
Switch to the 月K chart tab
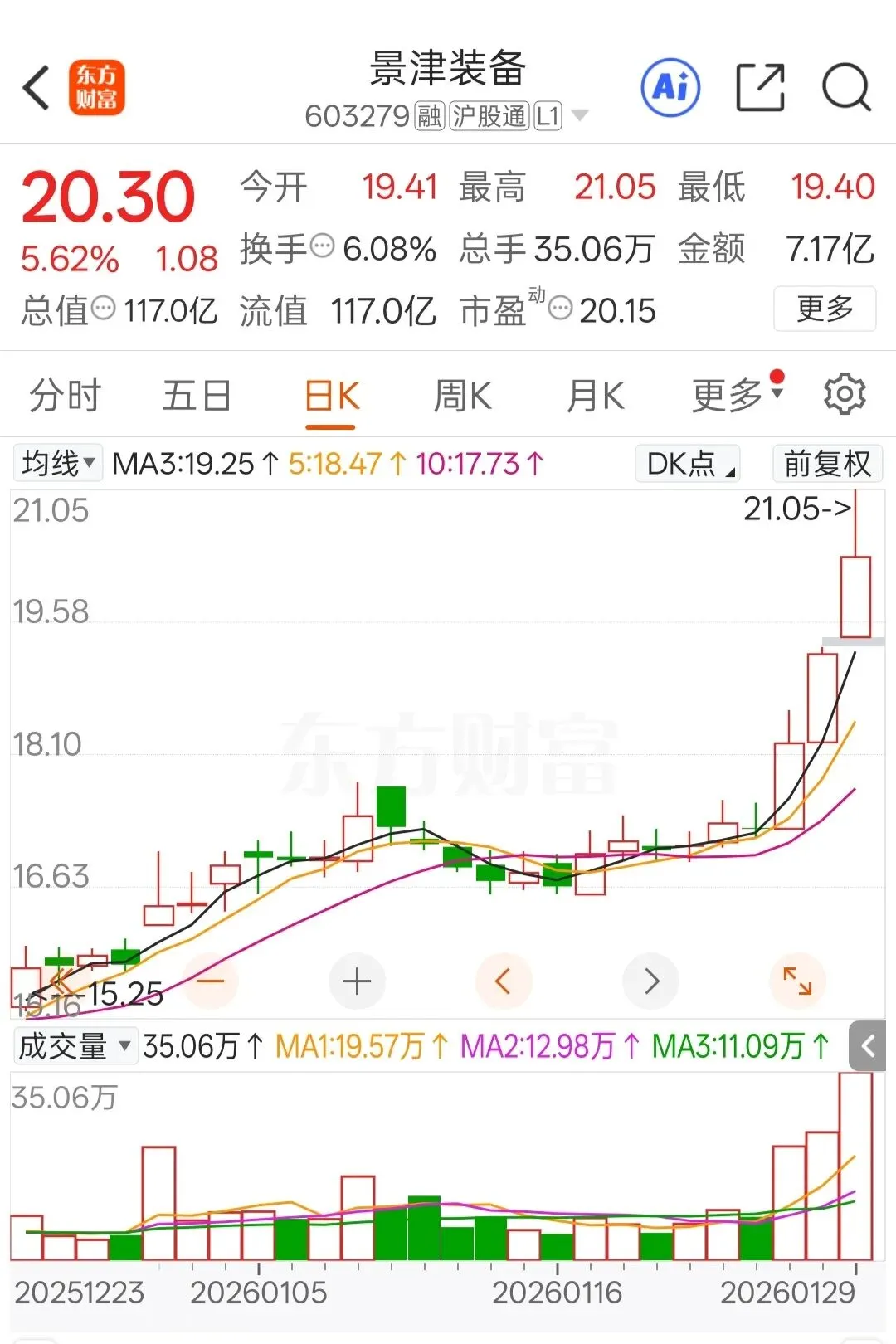pyautogui.click(x=595, y=395)
